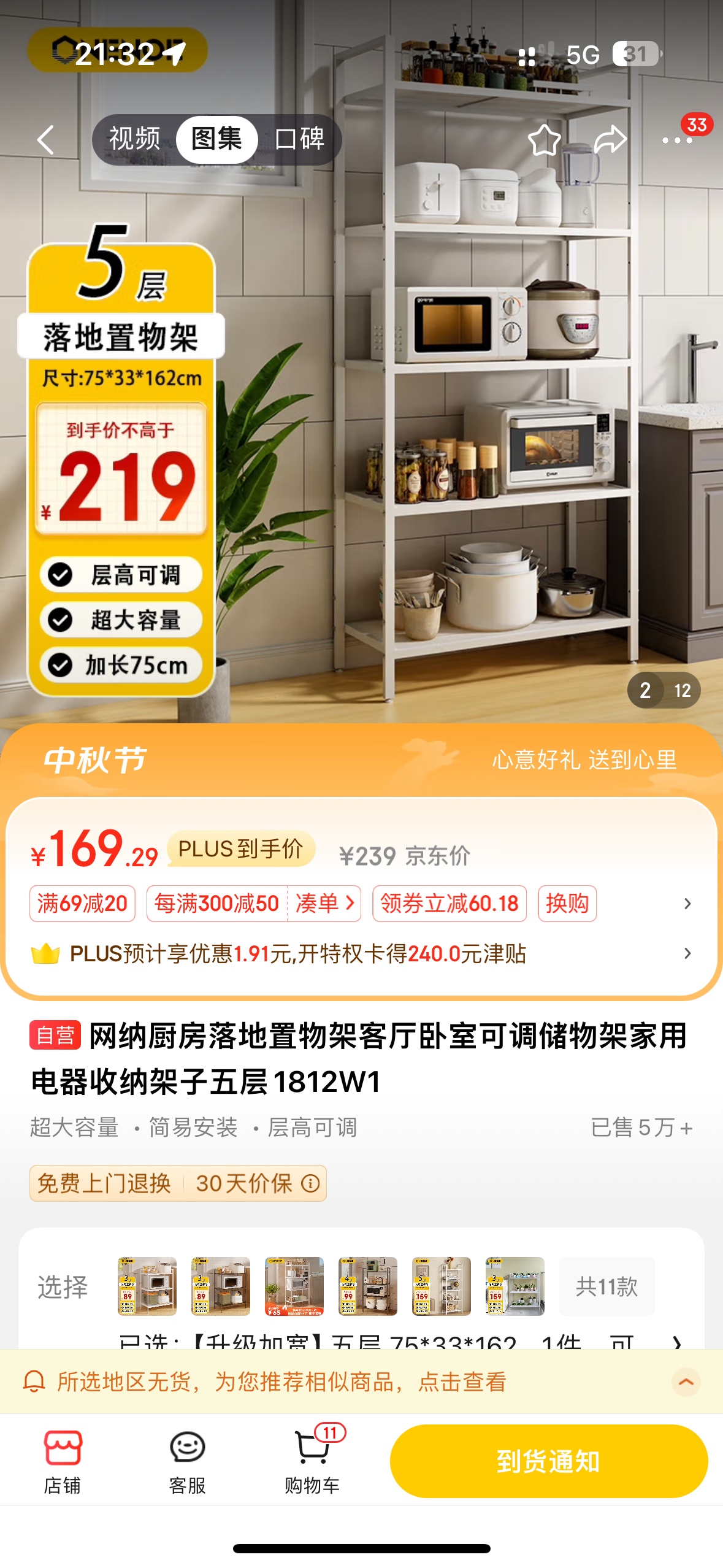
Task: Switch to the 口碑 tab
Action: [299, 139]
